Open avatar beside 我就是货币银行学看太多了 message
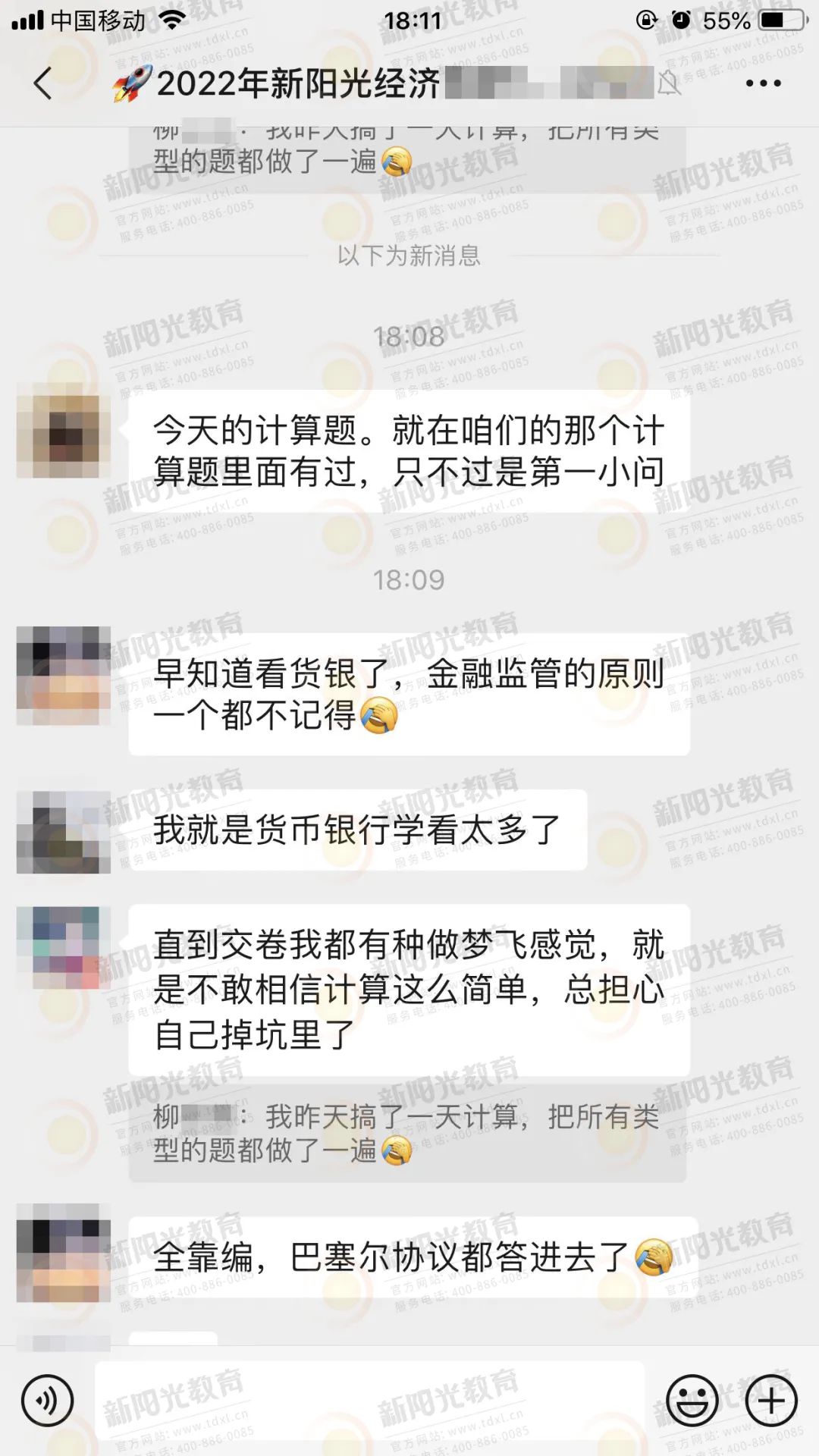Image resolution: width=819 pixels, height=1456 pixels. [64, 832]
